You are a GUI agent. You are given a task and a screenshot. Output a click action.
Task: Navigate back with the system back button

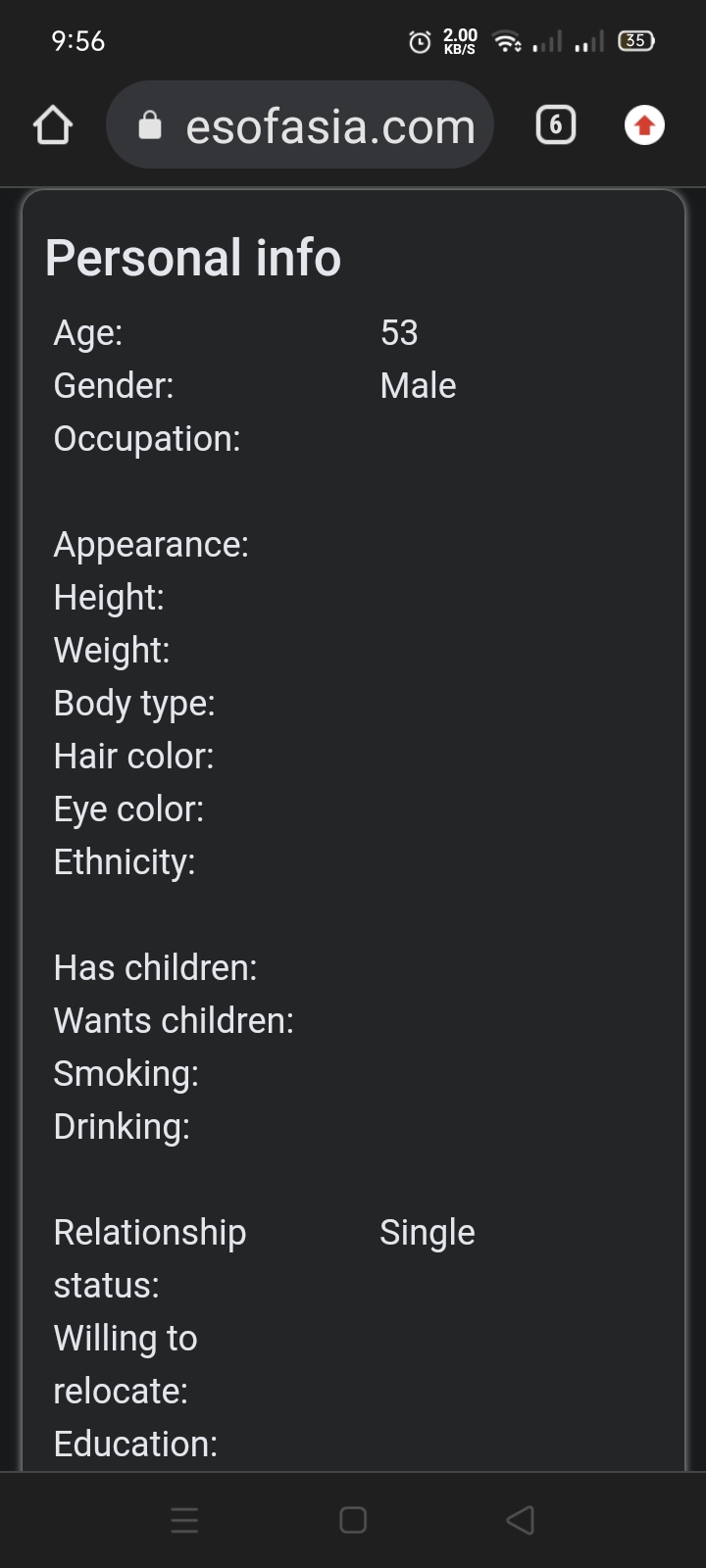coord(521,1520)
